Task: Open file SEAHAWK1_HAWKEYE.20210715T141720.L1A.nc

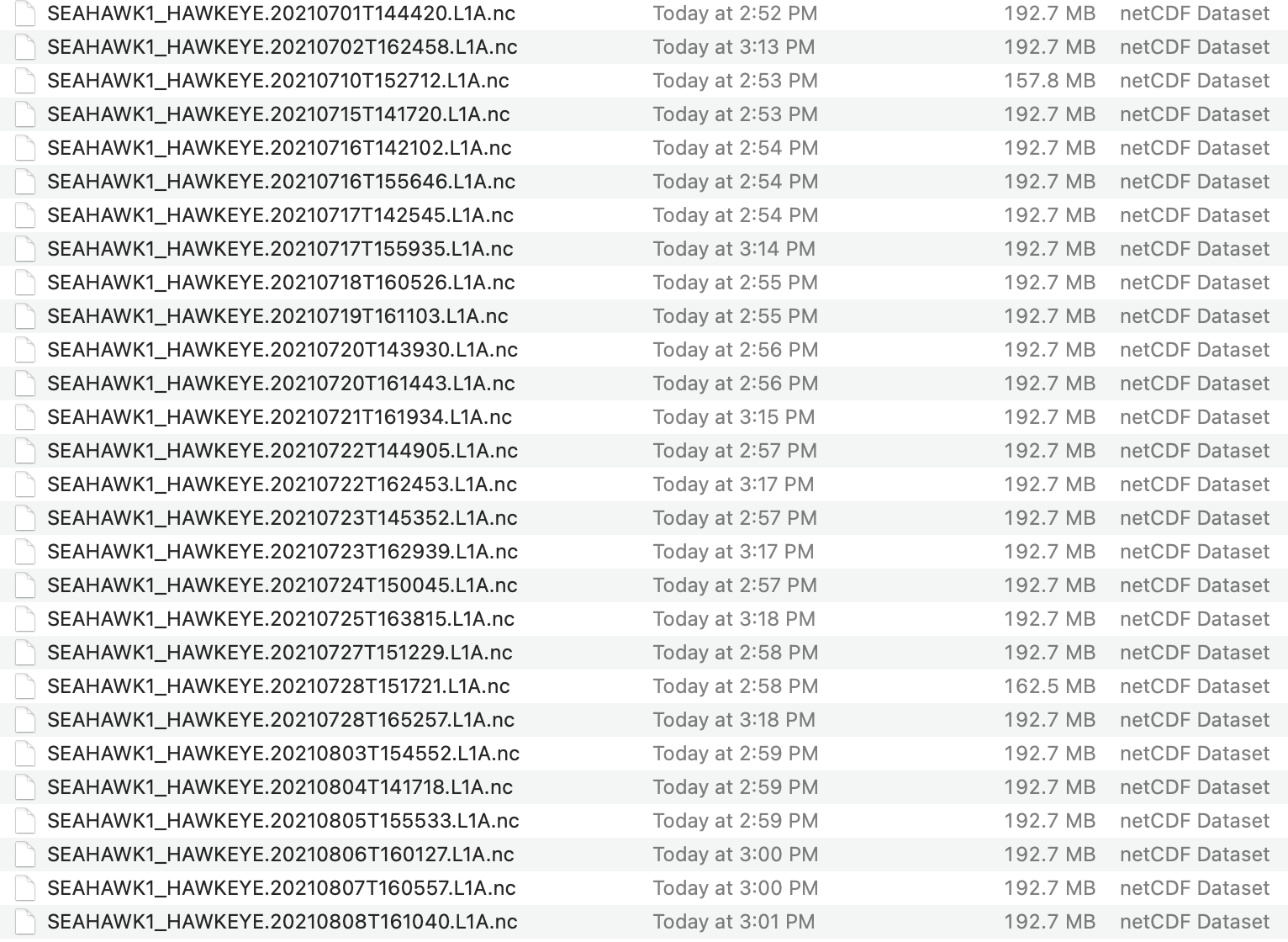Action: pyautogui.click(x=278, y=114)
